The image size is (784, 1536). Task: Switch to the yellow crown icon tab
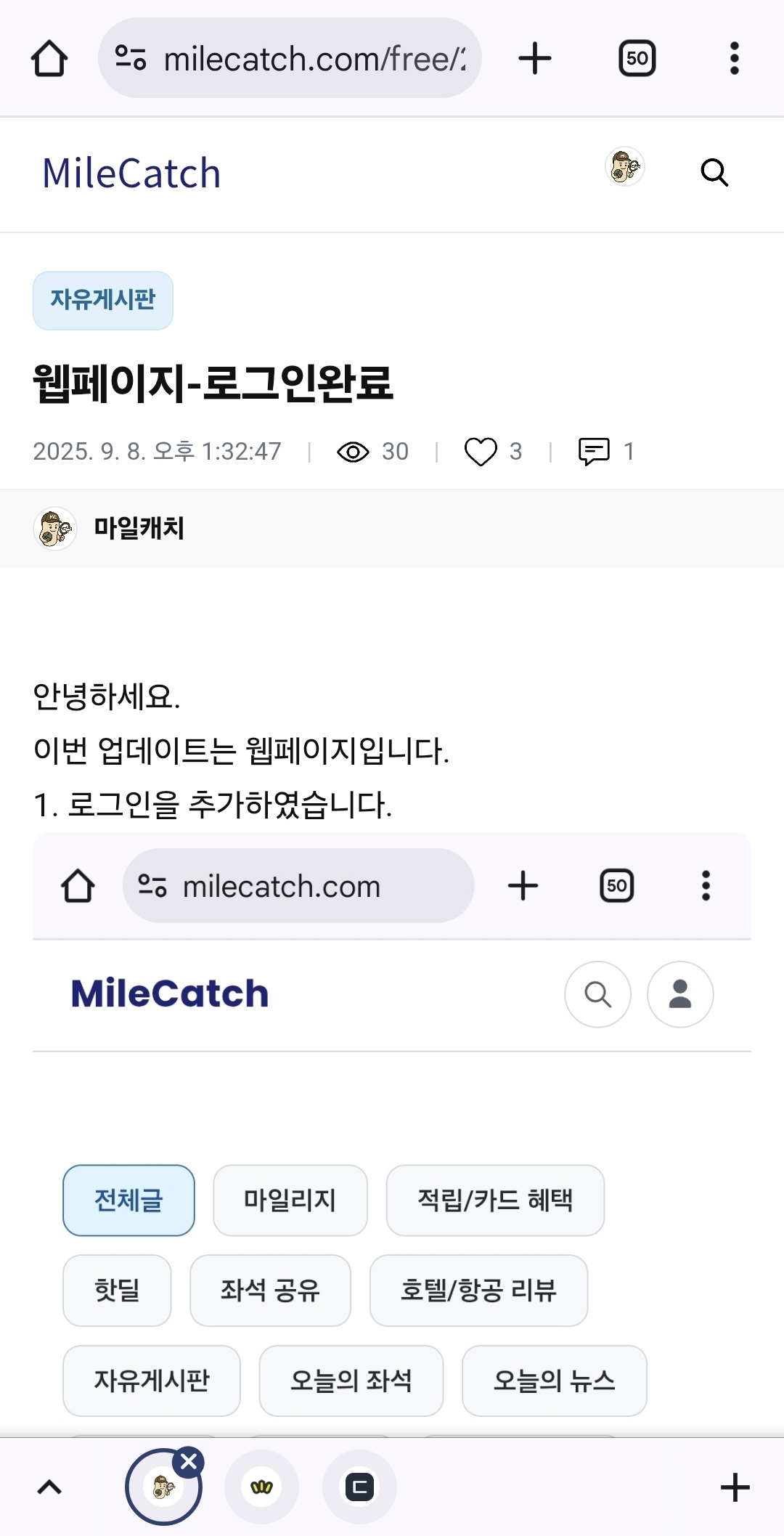click(x=261, y=1487)
